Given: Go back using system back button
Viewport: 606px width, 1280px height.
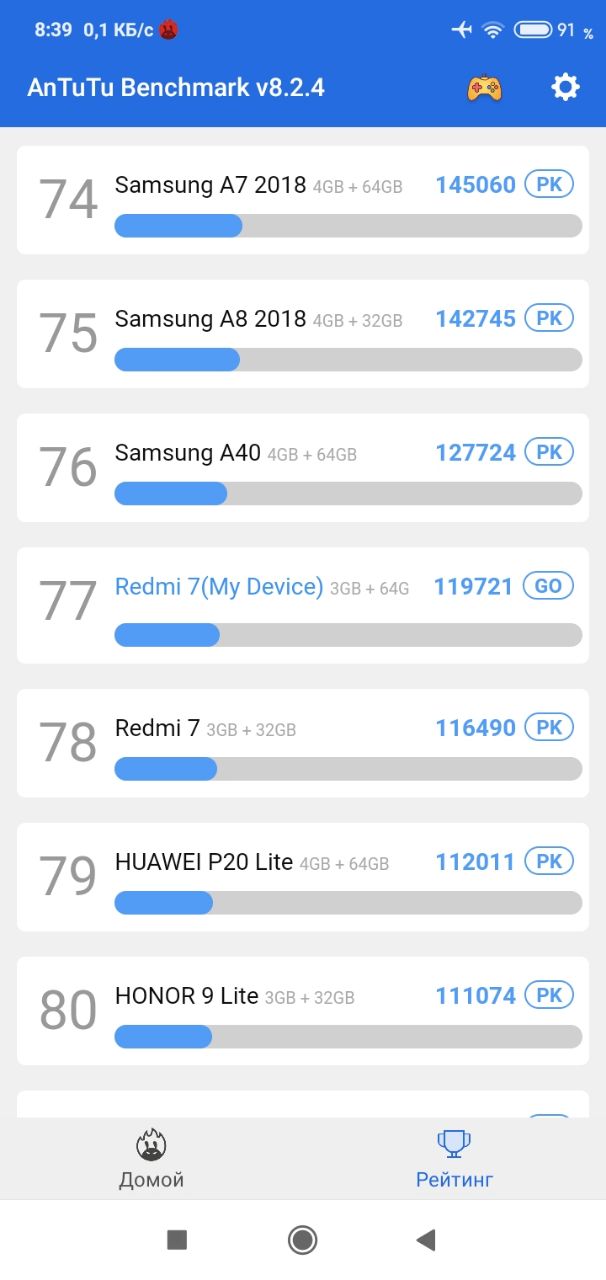Looking at the screenshot, I should [x=426, y=1240].
